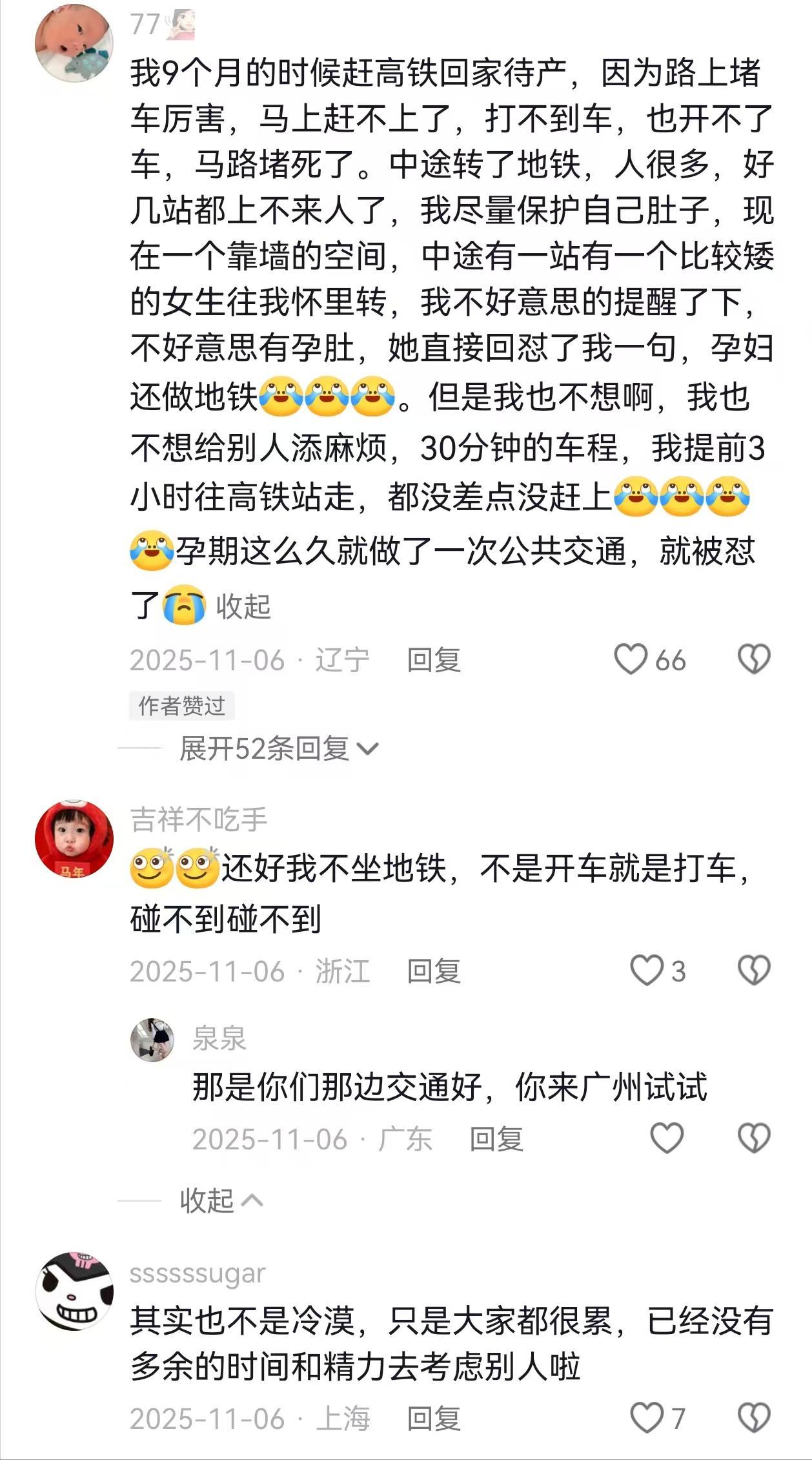Open sssssugar's profile avatar
The width and height of the screenshot is (812, 1460).
74,1291
